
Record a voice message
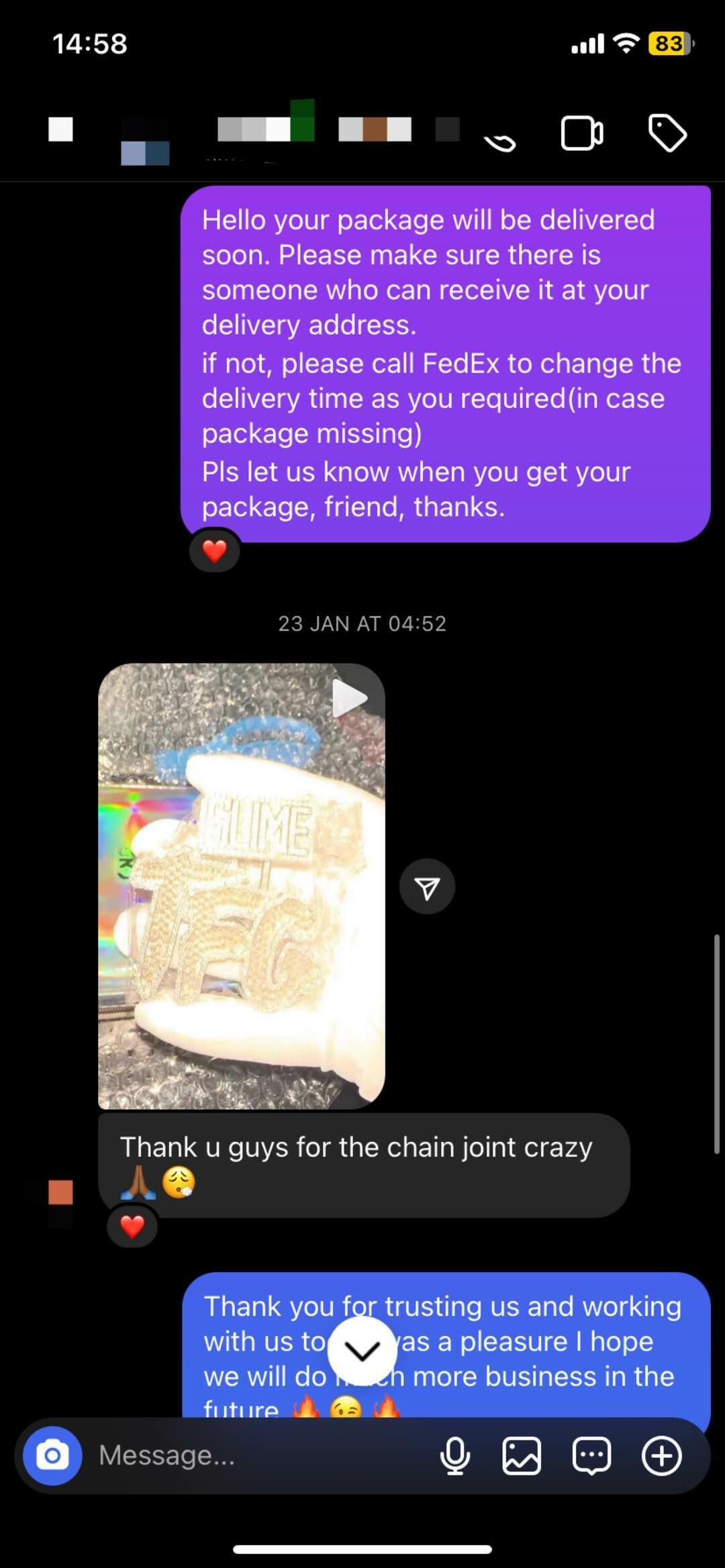pyautogui.click(x=455, y=1455)
